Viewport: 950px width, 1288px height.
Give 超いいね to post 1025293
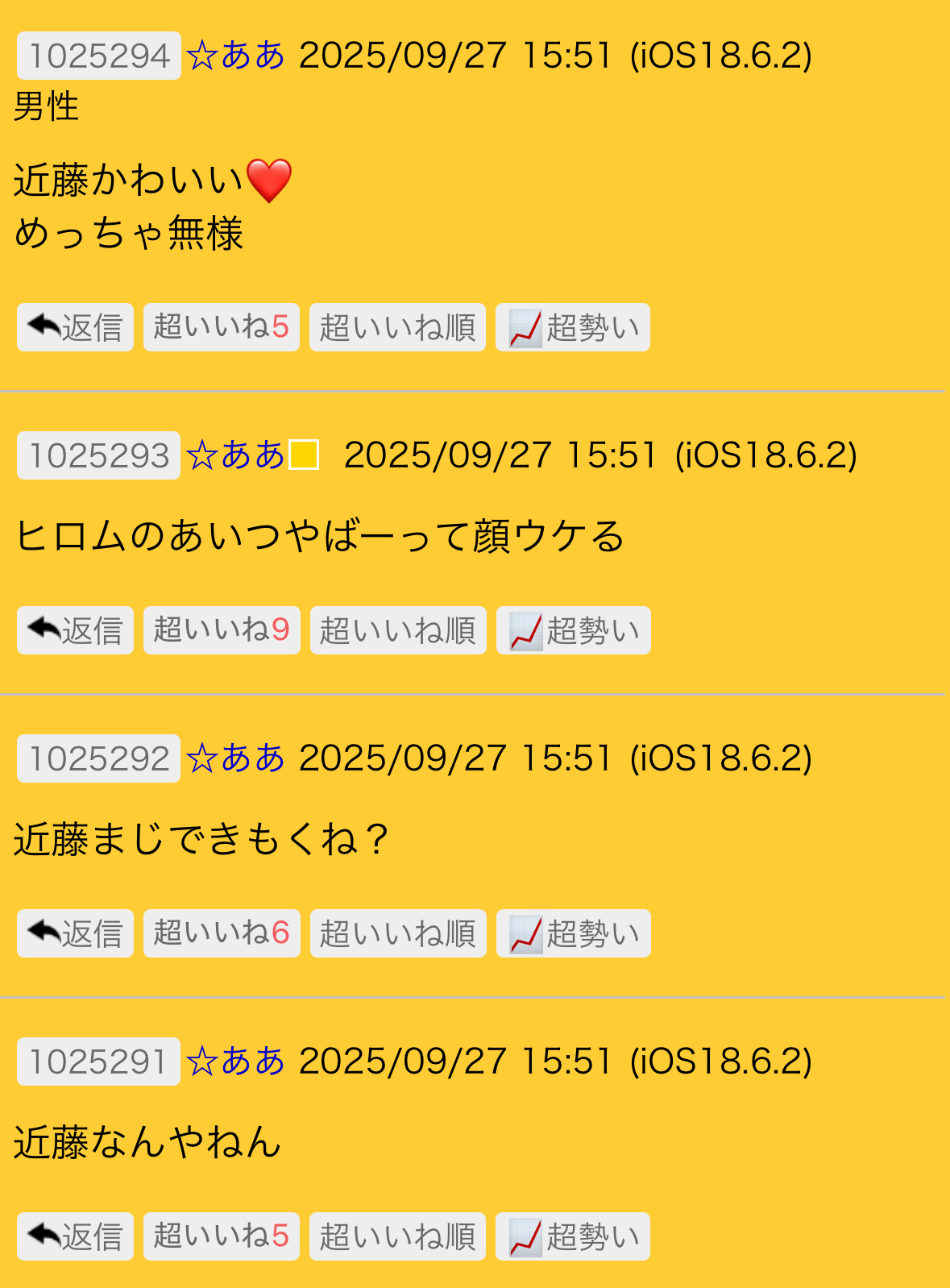[x=222, y=630]
